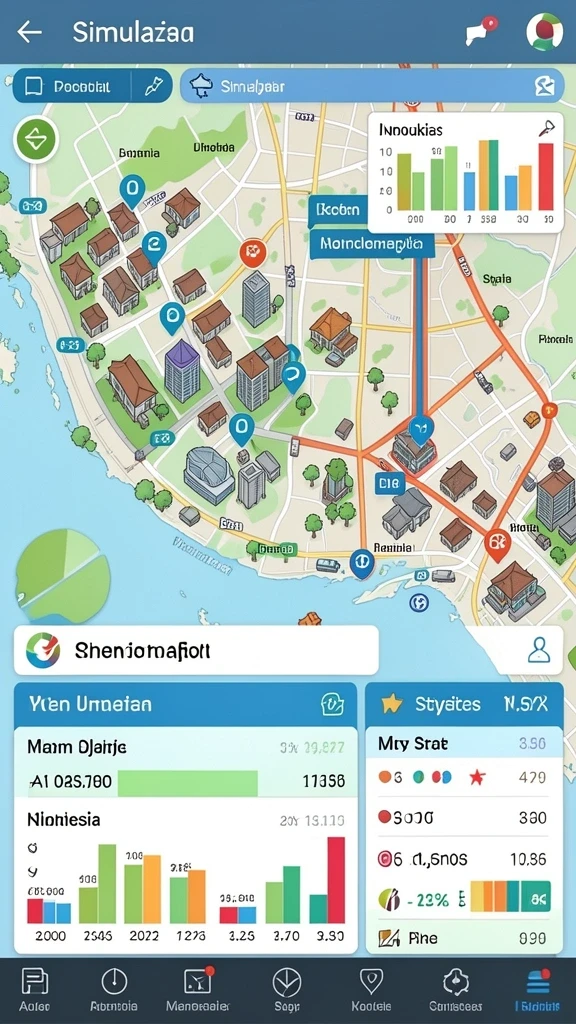Switch to the Aoleo bottom tab
Image resolution: width=576 pixels, height=1024 pixels.
click(34, 990)
